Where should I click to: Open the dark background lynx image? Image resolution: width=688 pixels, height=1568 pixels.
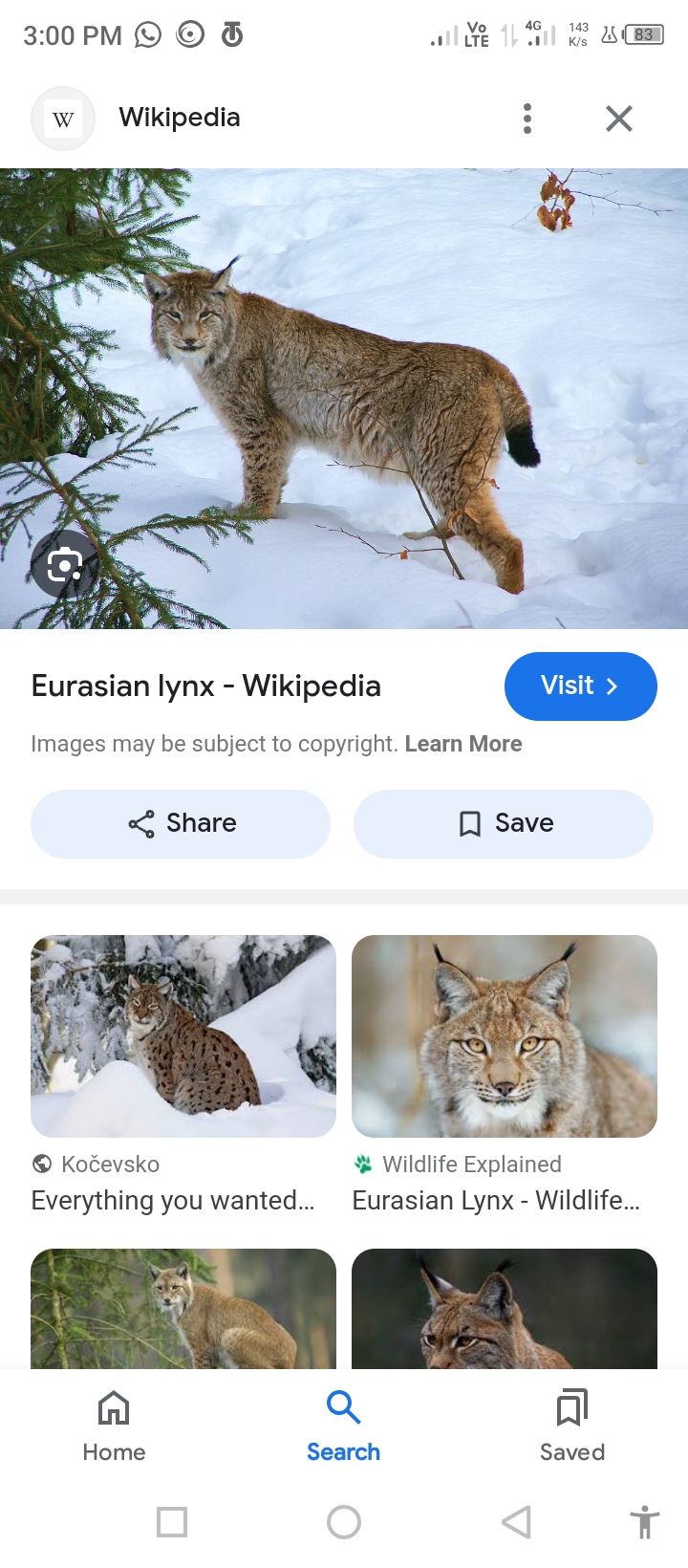505,1308
